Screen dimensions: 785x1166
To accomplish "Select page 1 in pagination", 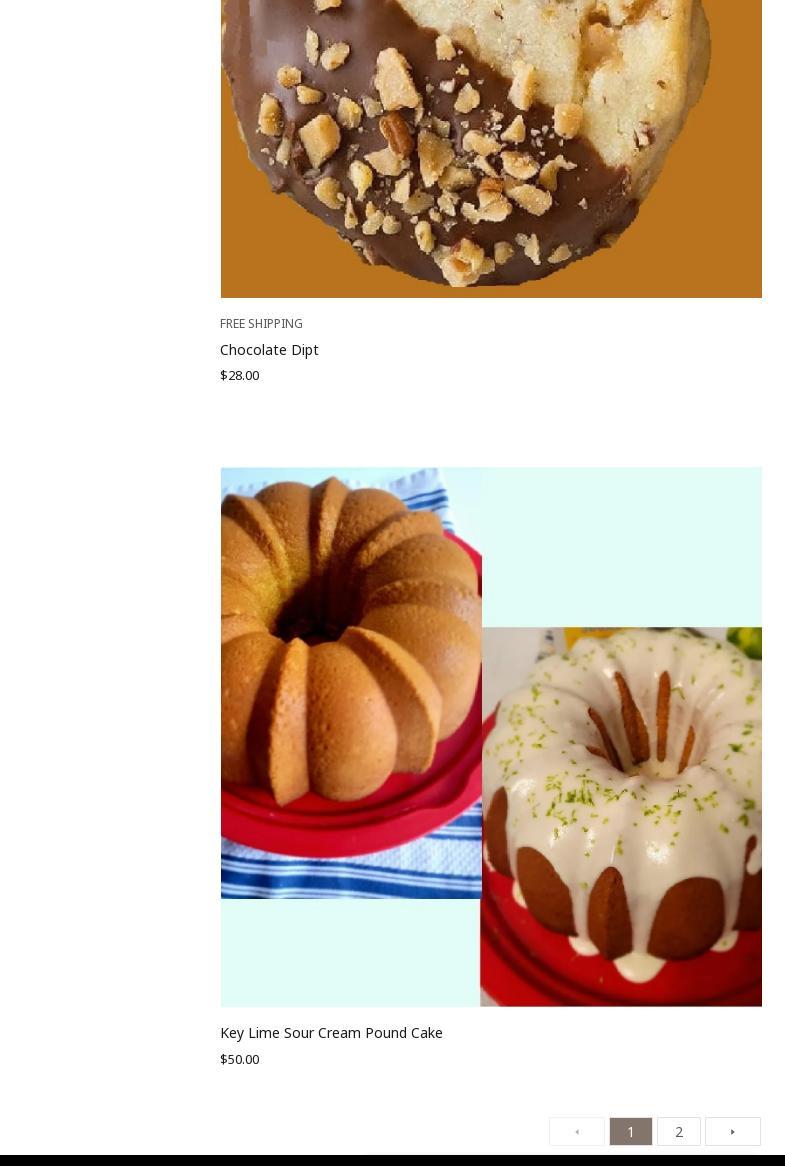I will (631, 1132).
